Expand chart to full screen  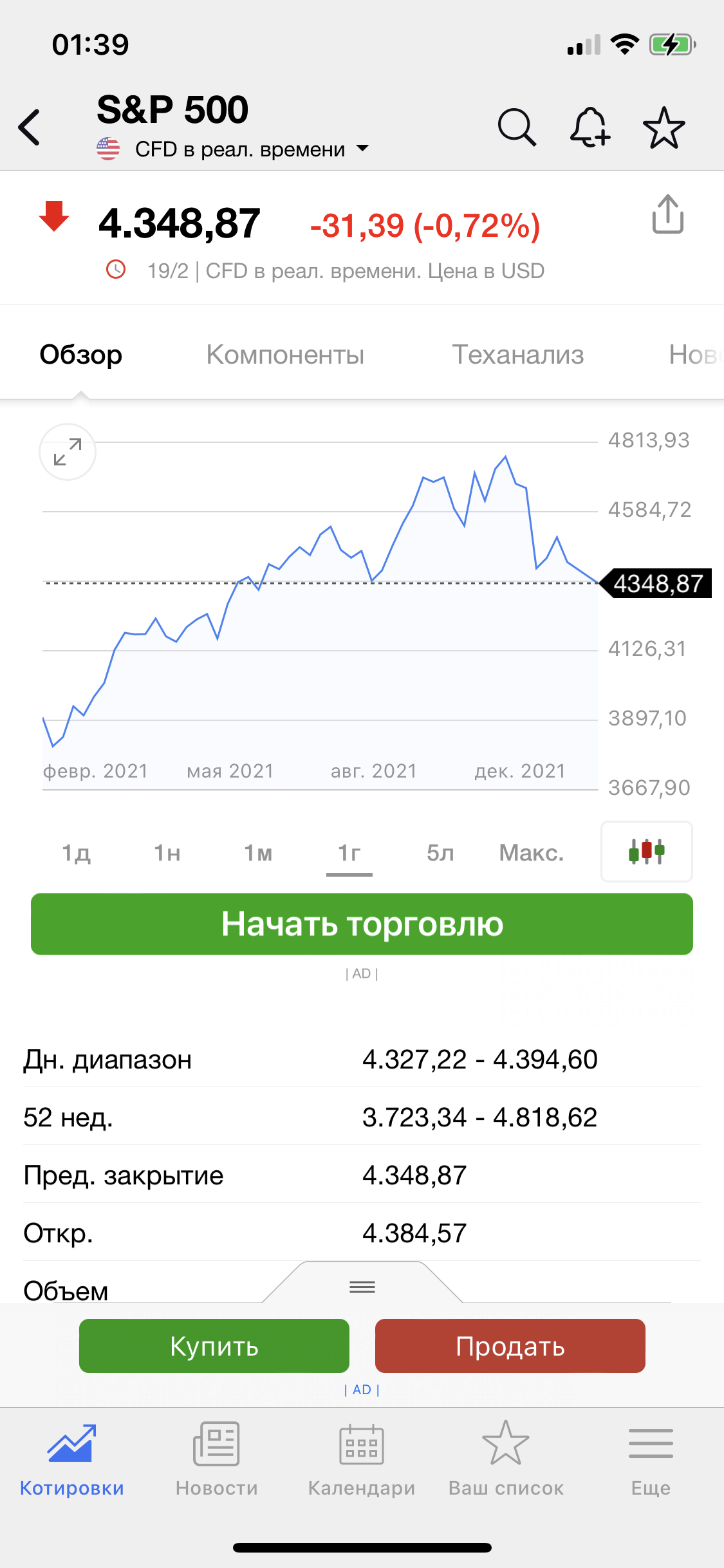[68, 452]
